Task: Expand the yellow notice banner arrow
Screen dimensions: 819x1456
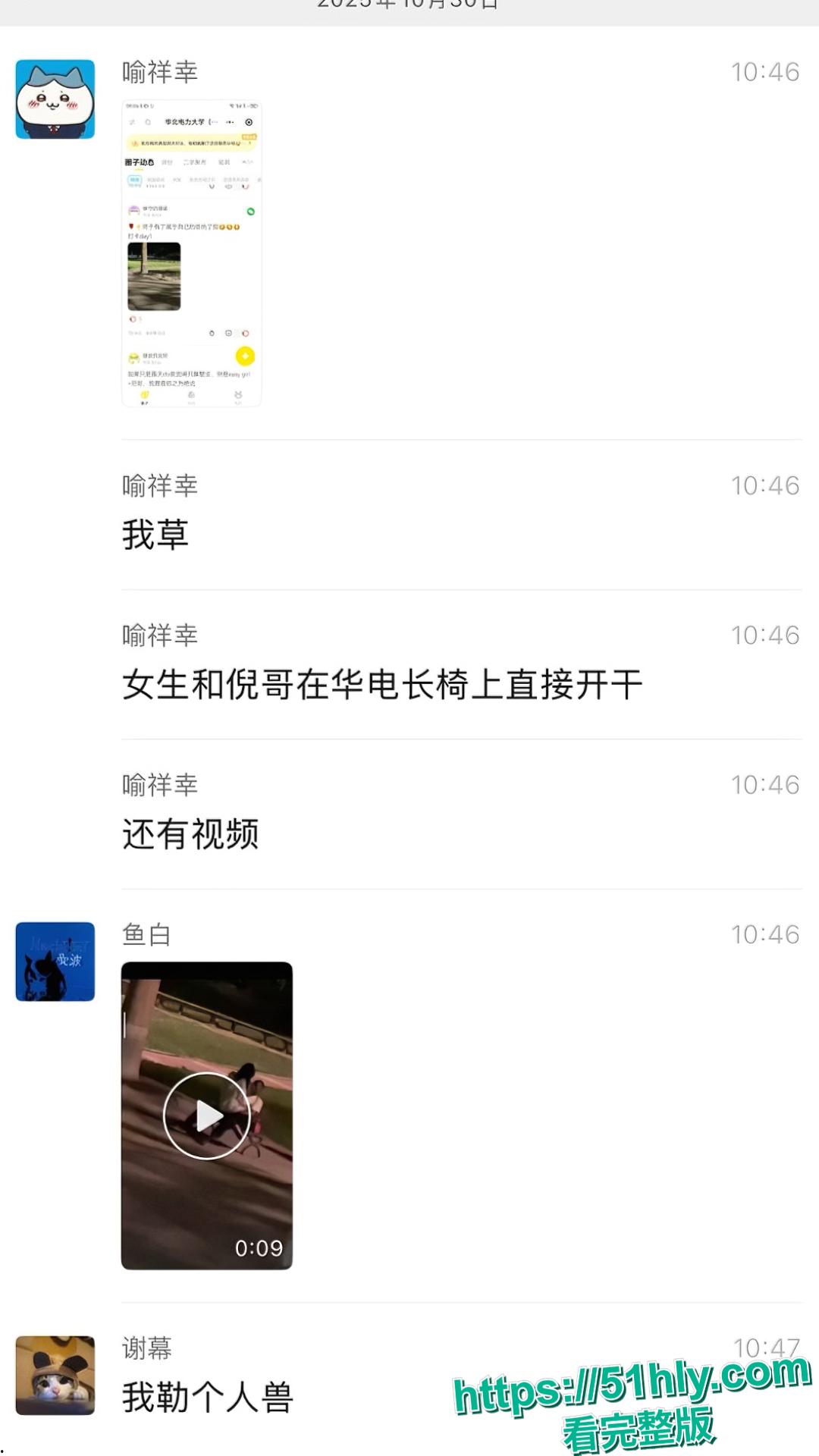Action: point(249,143)
